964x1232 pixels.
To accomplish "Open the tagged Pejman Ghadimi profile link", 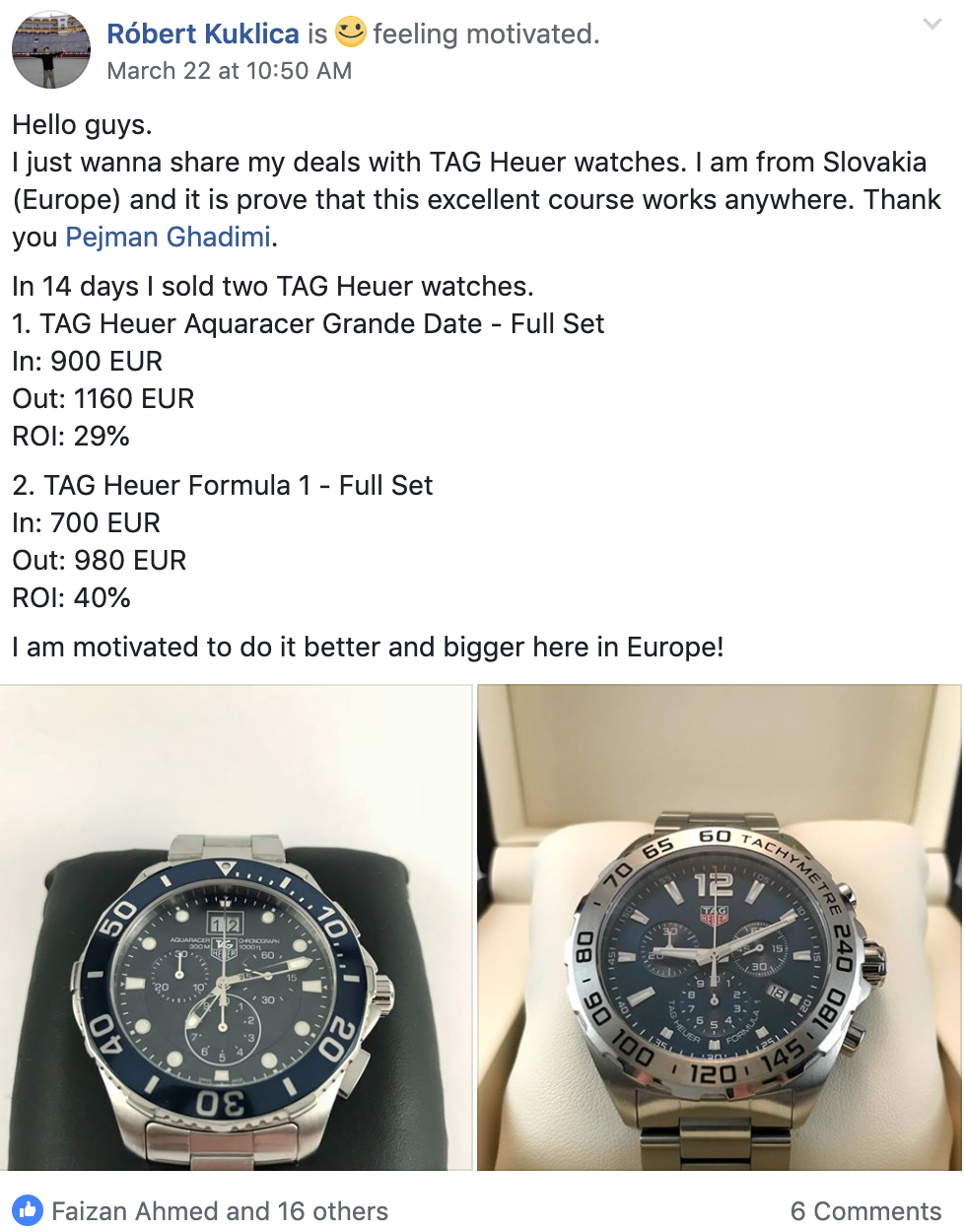I will [168, 238].
